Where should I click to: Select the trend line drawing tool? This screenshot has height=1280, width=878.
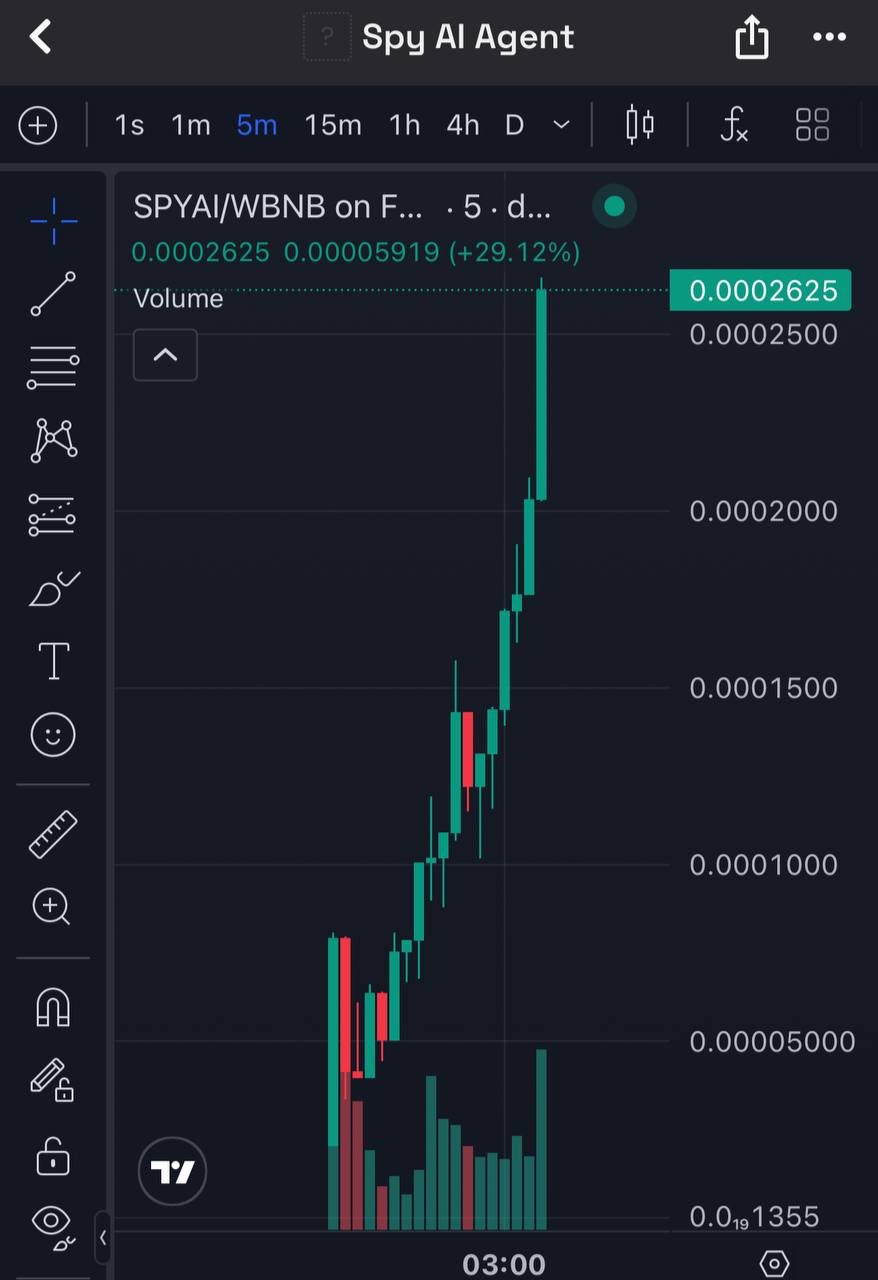53,294
